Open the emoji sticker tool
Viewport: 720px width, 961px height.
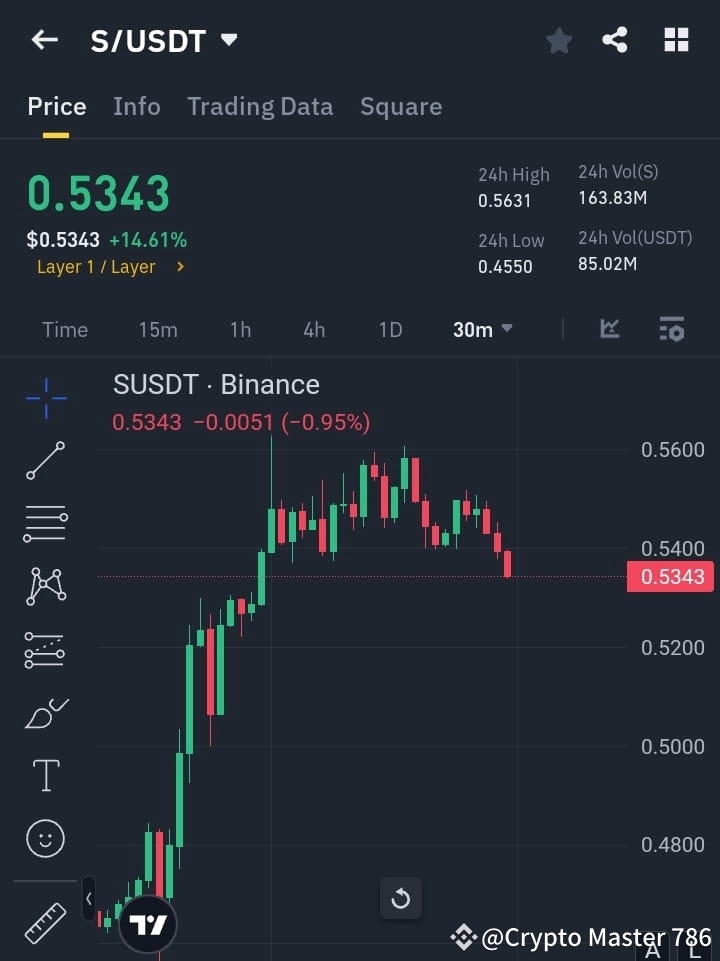coord(45,838)
